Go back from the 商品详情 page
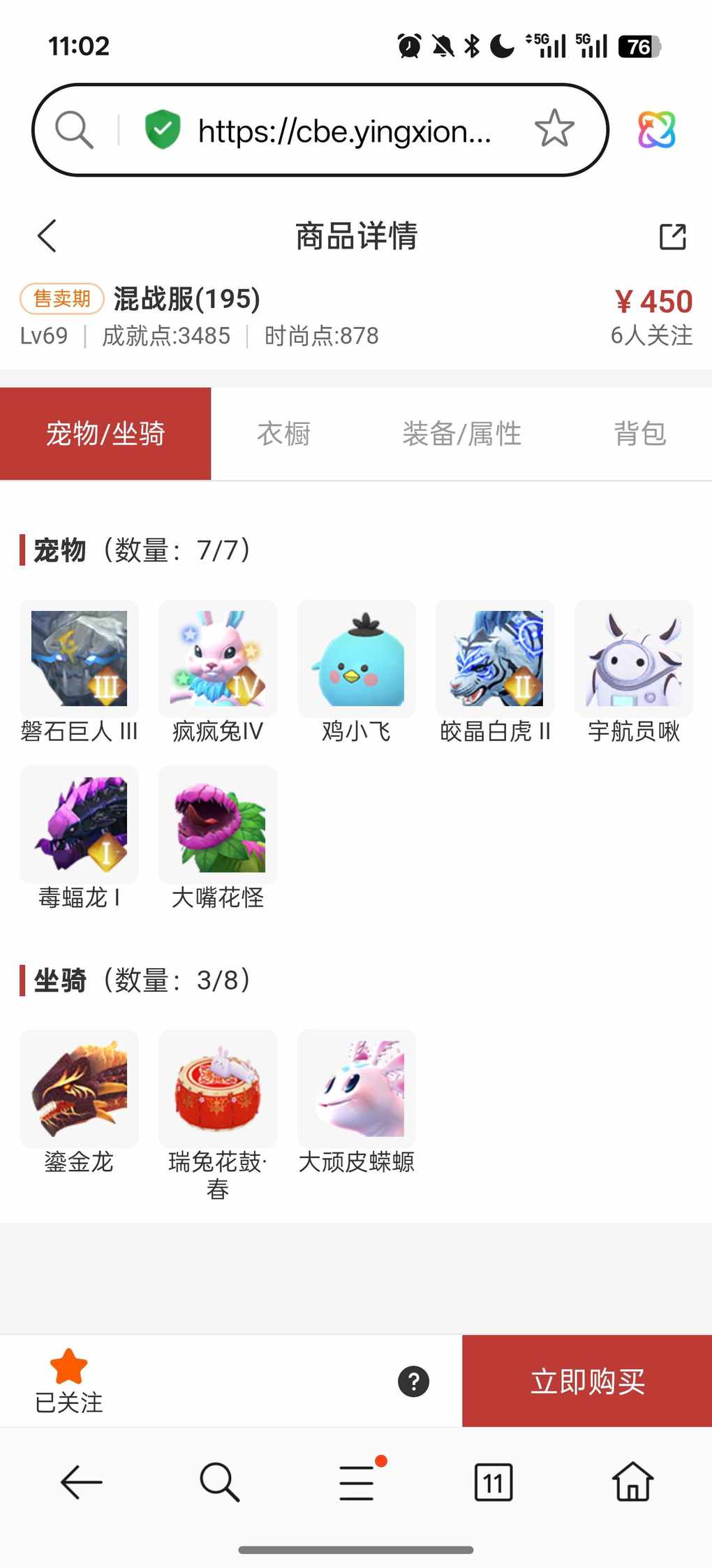 (x=47, y=236)
